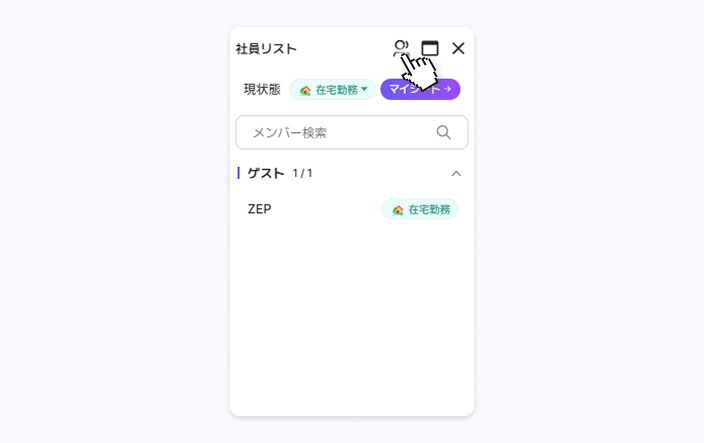
Task: Tap the メンバー検索 search field
Action: (x=340, y=132)
